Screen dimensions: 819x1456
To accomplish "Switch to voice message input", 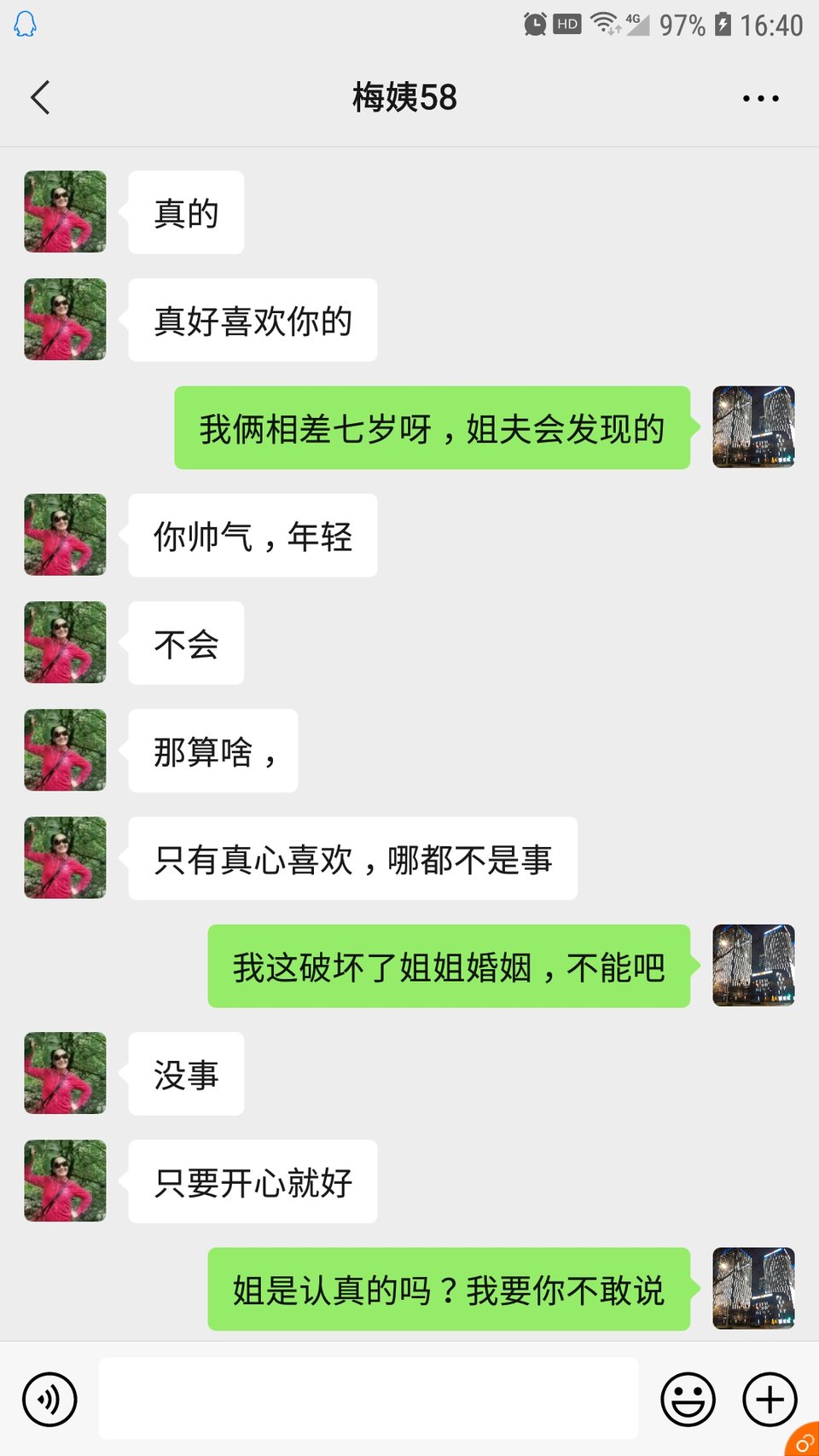I will click(x=49, y=1399).
